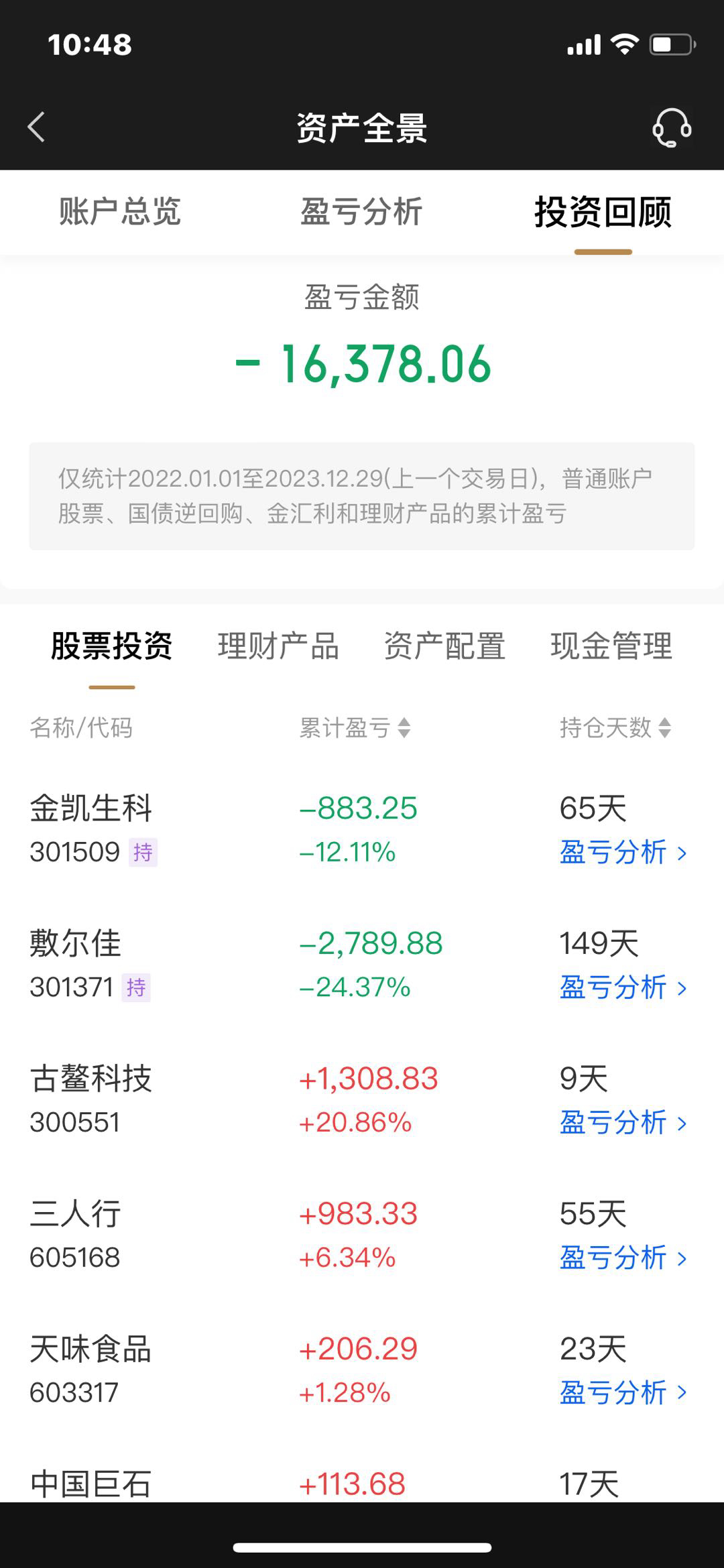Switch to 盈亏分析 tab
Image resolution: width=724 pixels, height=1568 pixels.
pyautogui.click(x=361, y=212)
